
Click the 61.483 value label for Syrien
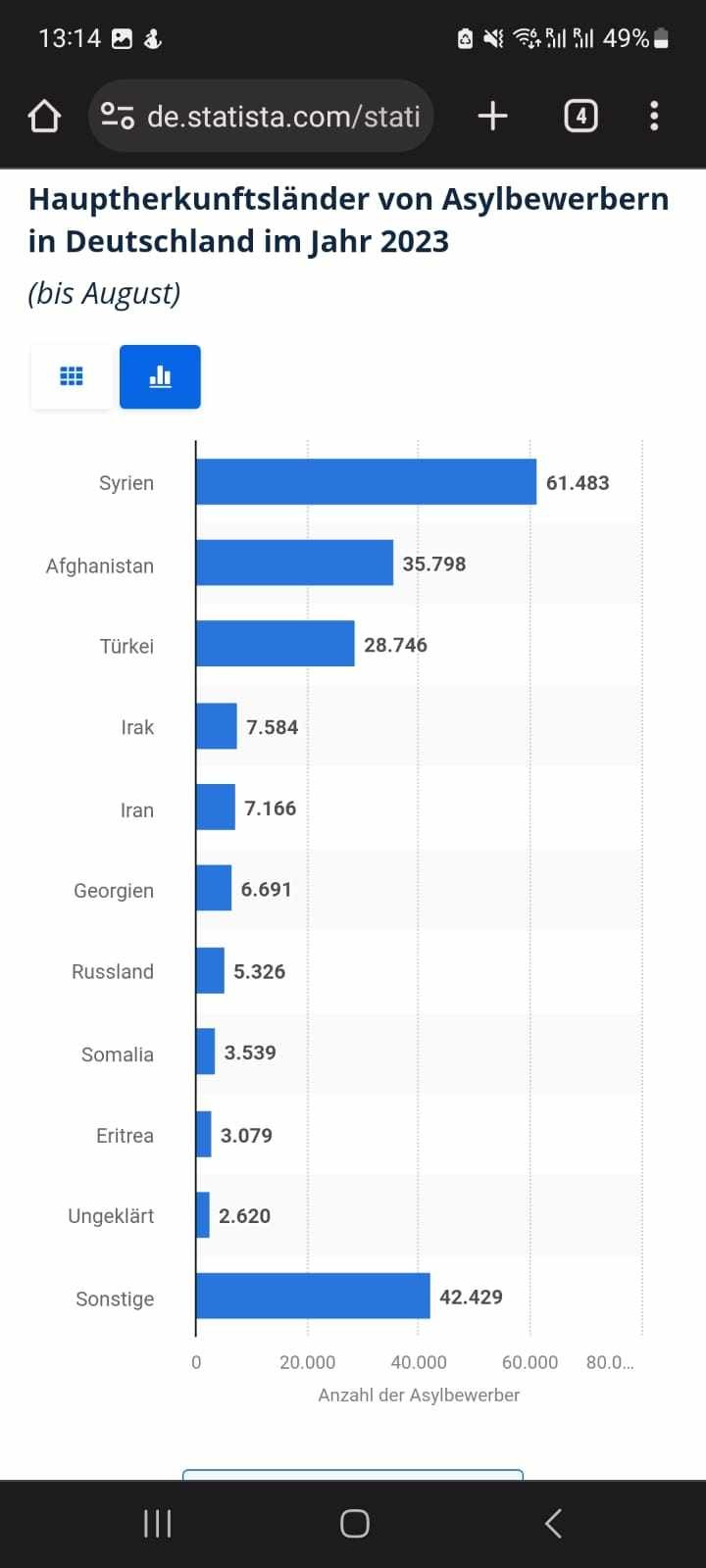tap(576, 482)
